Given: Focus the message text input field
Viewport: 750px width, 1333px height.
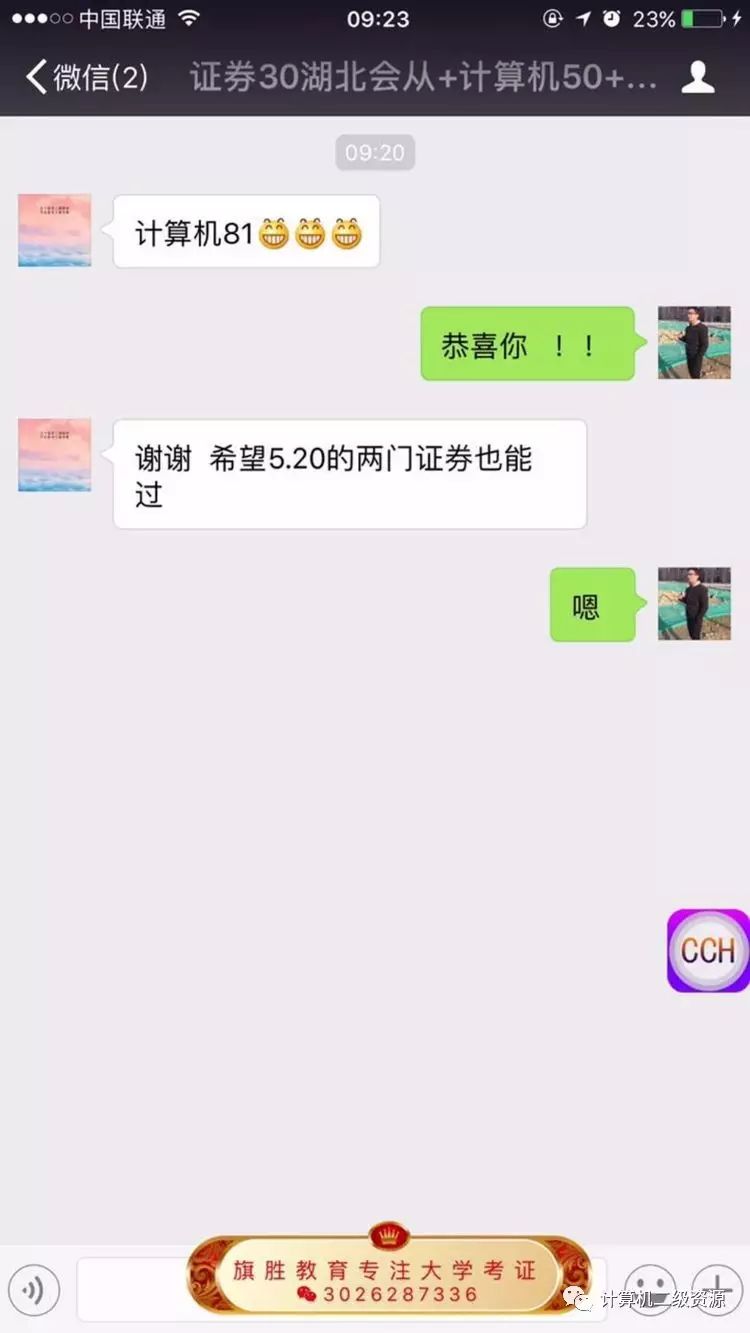Looking at the screenshot, I should [x=341, y=1289].
